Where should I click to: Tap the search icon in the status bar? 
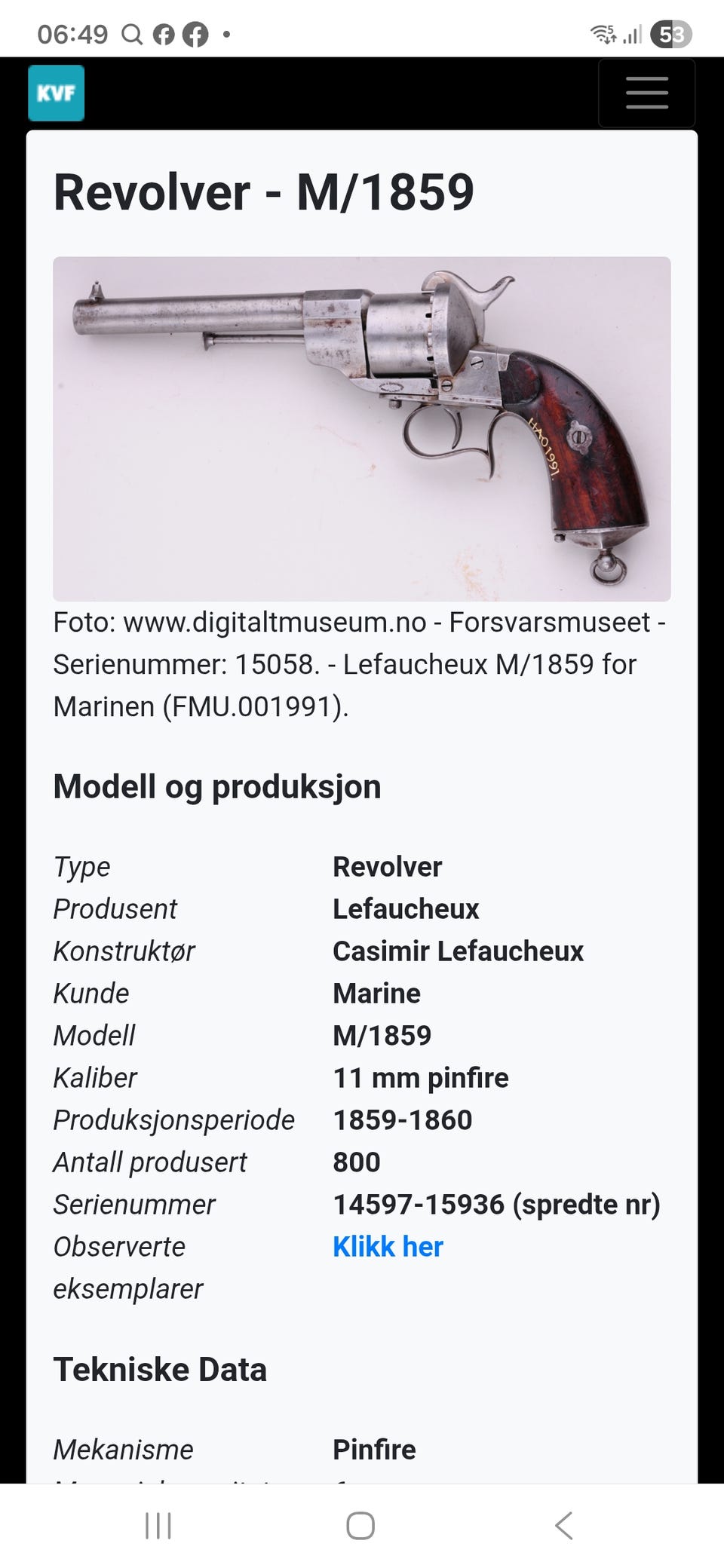pos(133,33)
